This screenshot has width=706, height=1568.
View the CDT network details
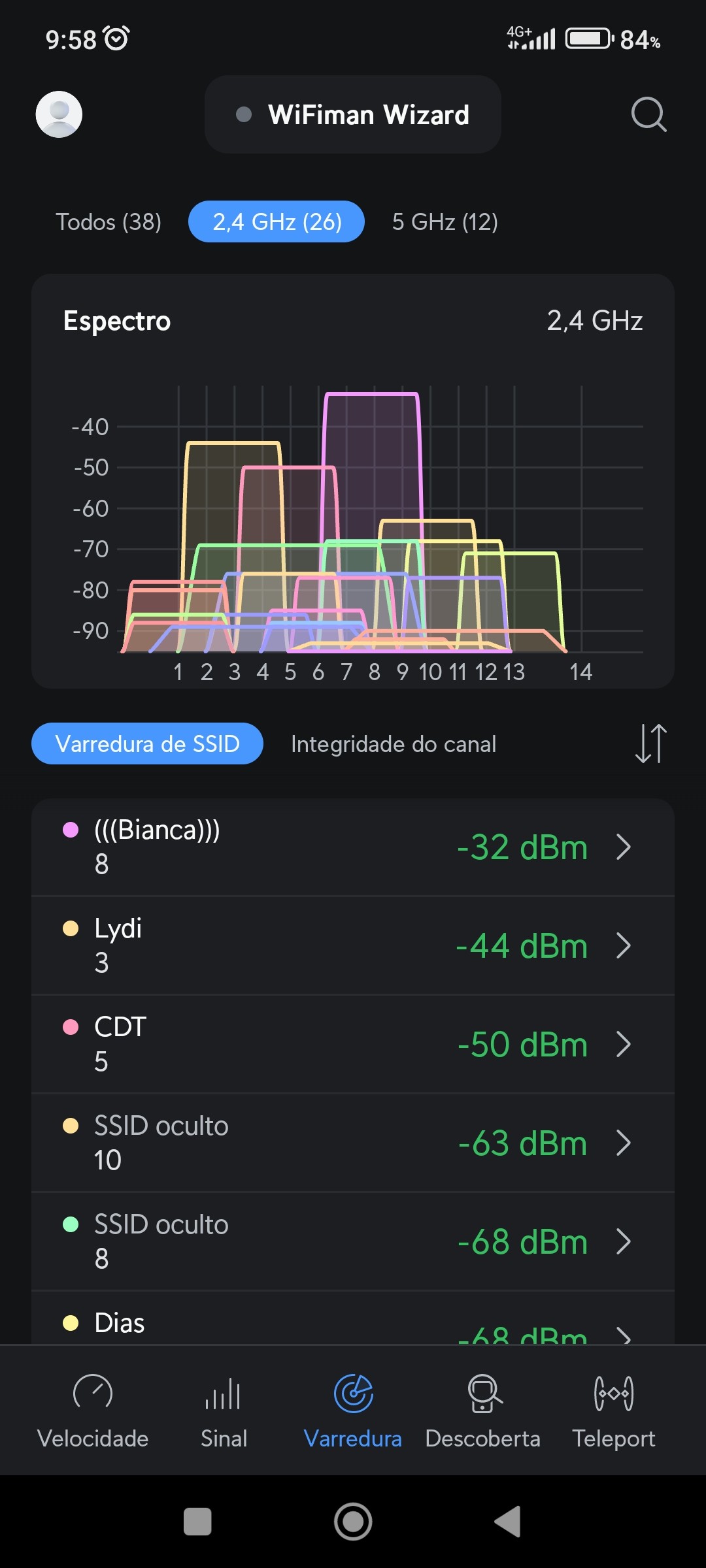pyautogui.click(x=353, y=1044)
